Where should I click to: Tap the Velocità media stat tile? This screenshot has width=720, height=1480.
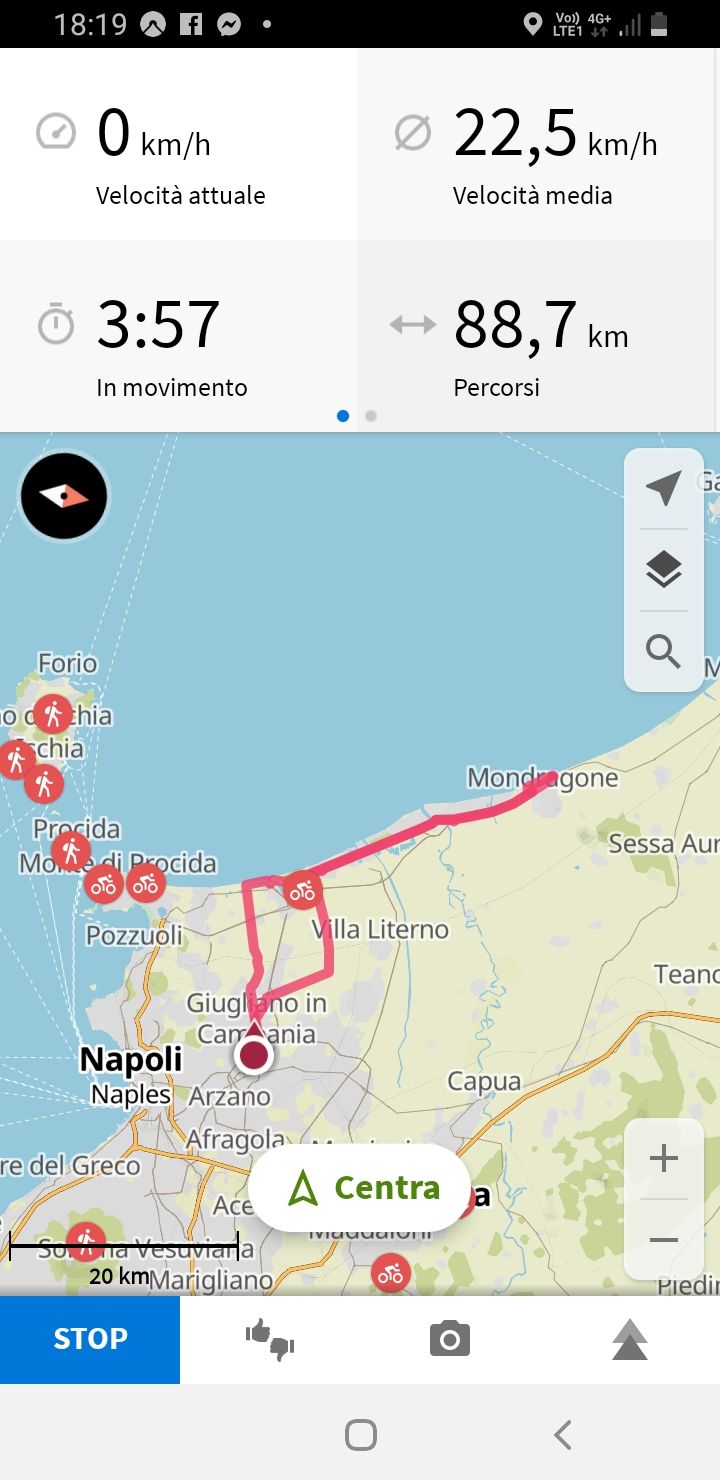538,144
